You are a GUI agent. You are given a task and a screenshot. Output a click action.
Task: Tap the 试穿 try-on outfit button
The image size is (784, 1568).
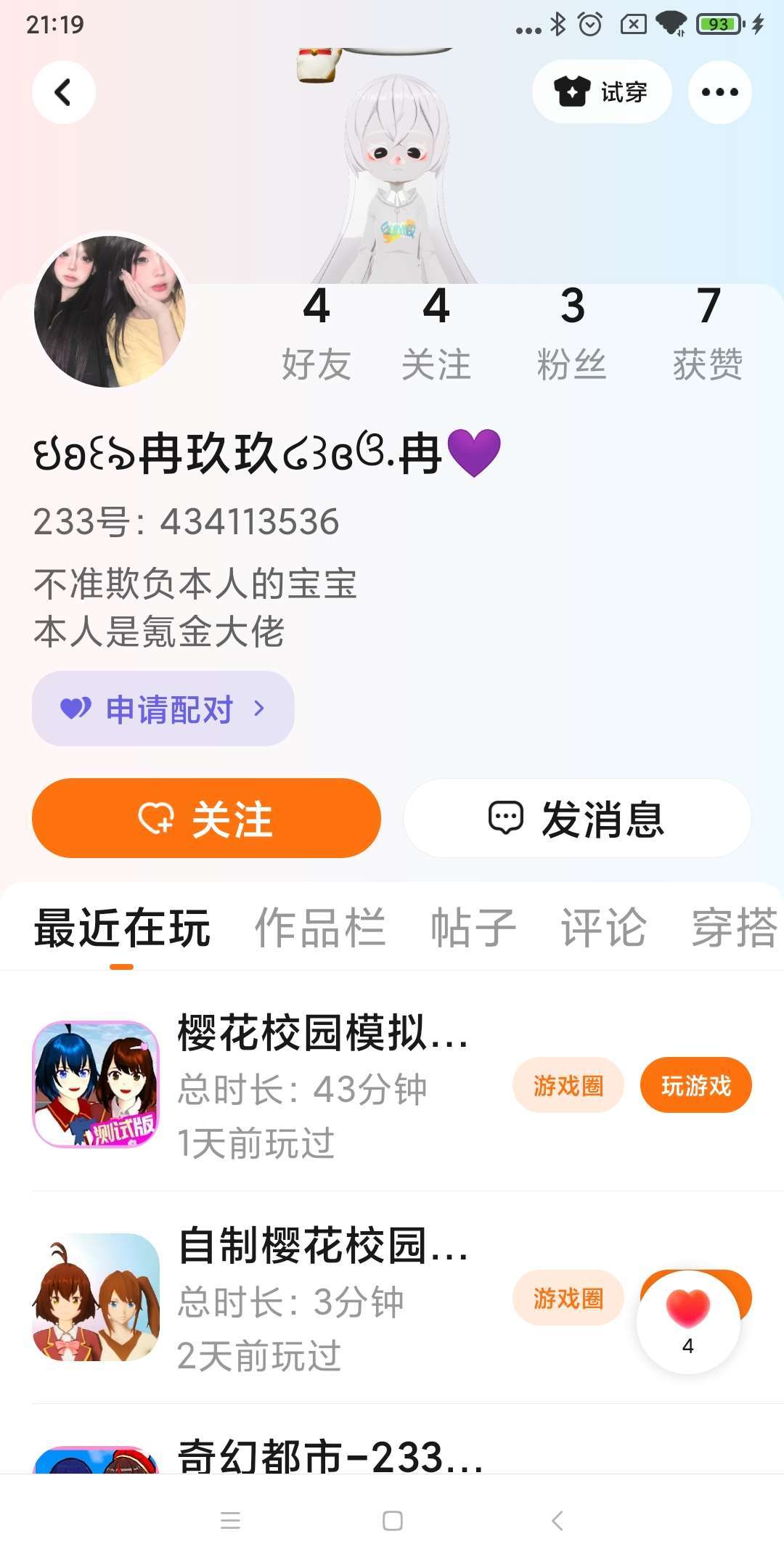[601, 92]
